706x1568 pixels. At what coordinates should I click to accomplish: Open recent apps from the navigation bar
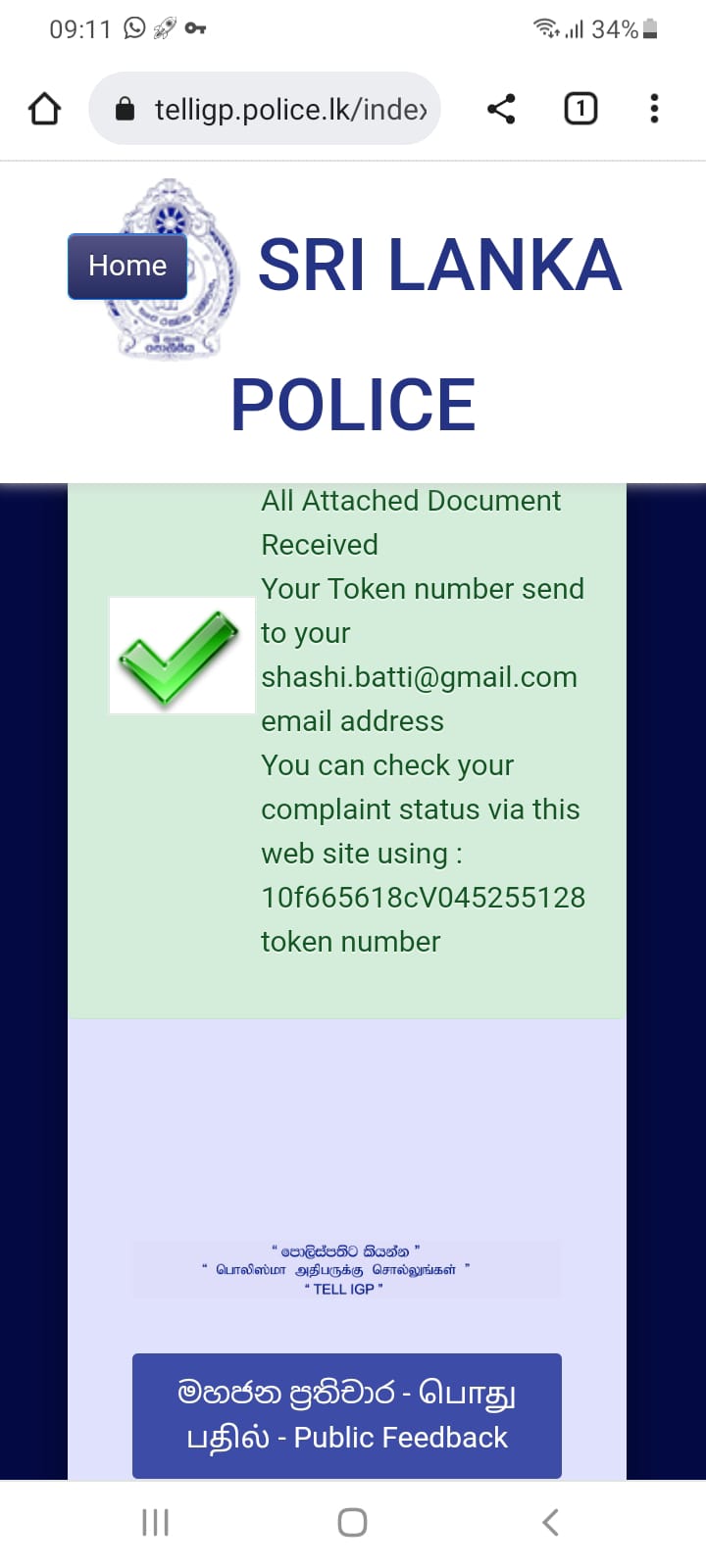point(155,1522)
